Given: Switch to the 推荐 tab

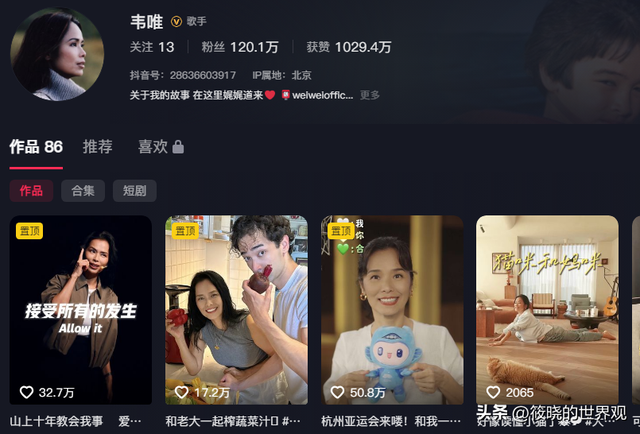Looking at the screenshot, I should 97,147.
